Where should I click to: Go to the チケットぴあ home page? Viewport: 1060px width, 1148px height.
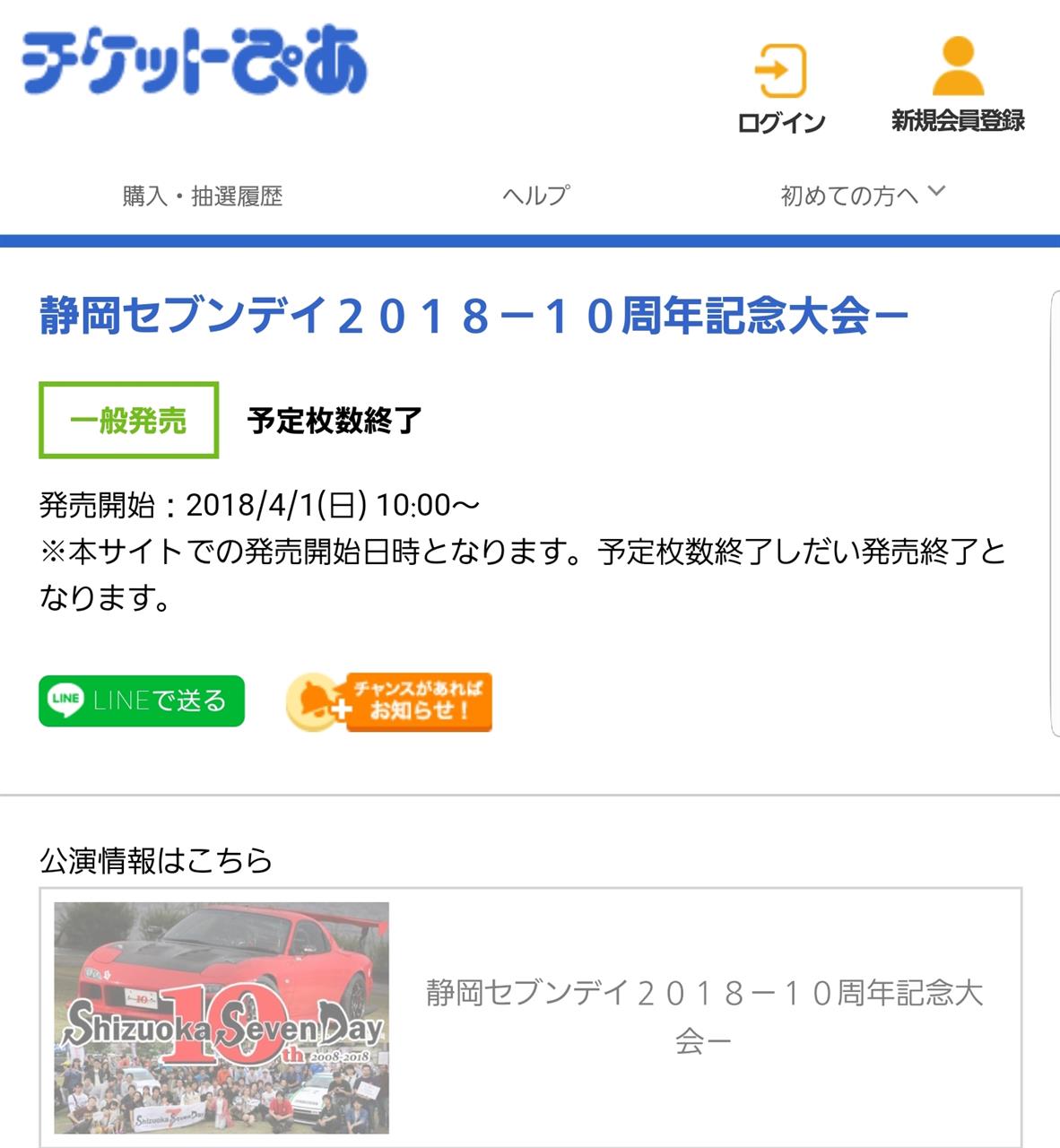(195, 61)
